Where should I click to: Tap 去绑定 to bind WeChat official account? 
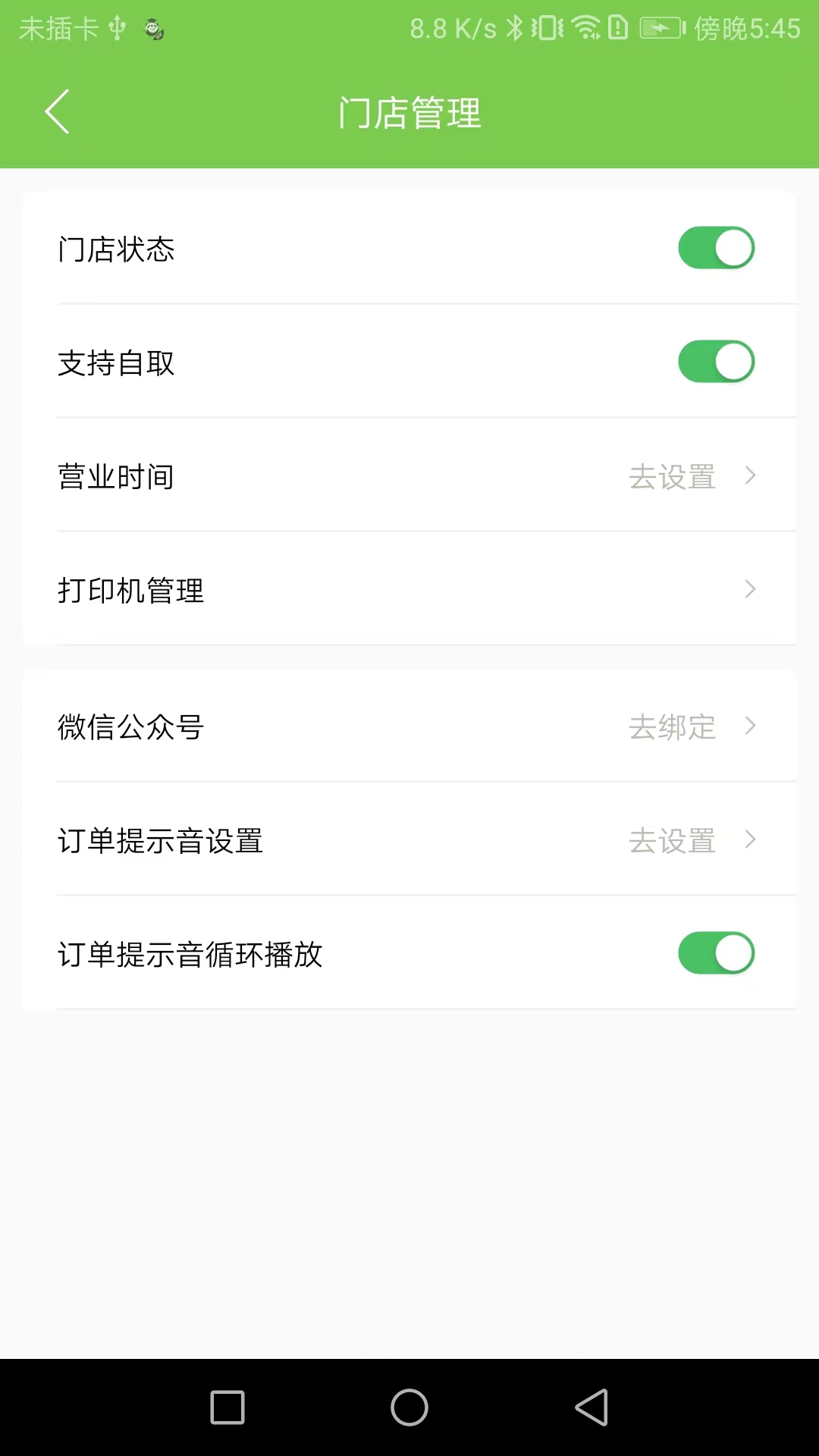pos(672,726)
